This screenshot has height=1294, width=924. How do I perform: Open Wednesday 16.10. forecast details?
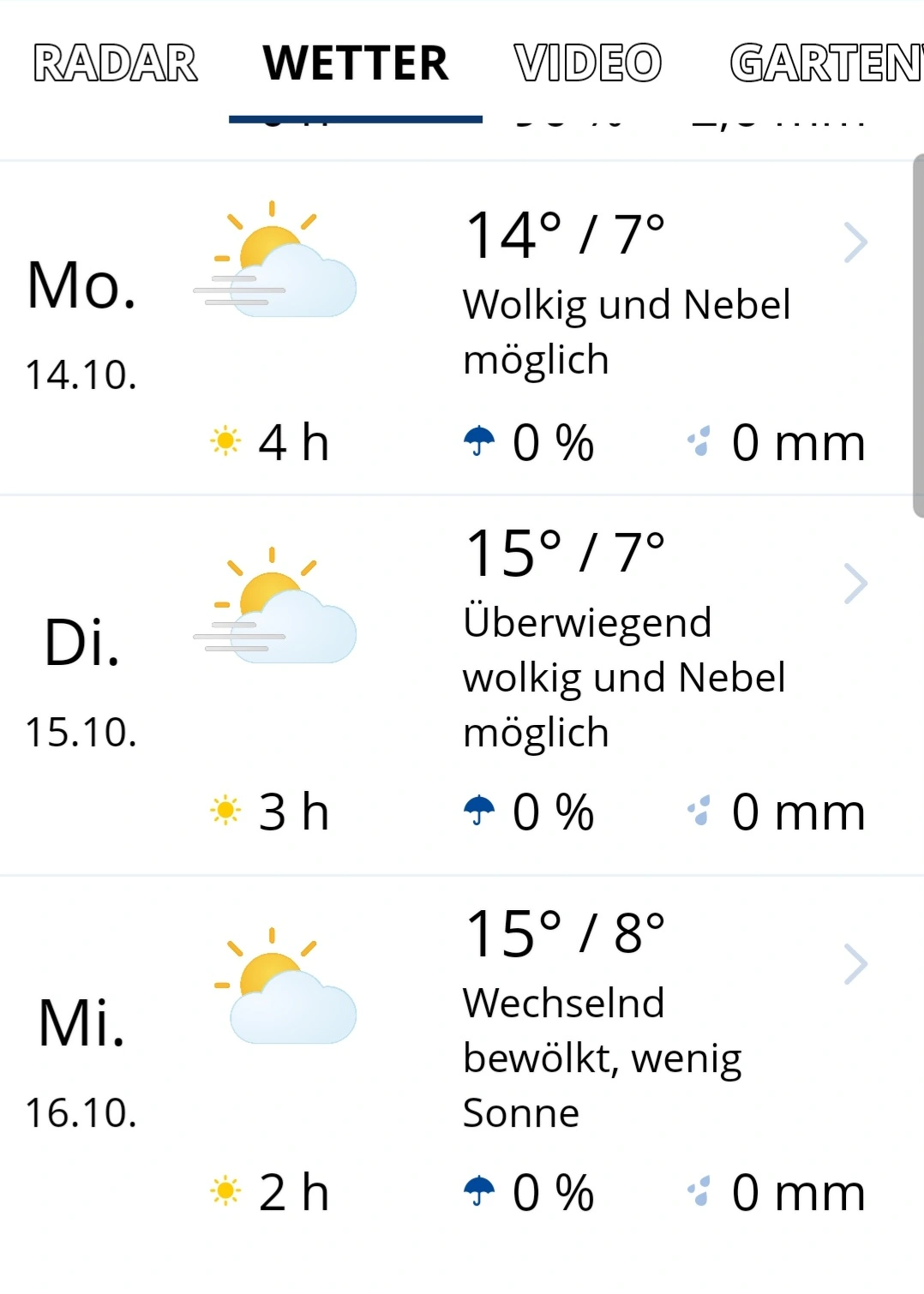855,965
